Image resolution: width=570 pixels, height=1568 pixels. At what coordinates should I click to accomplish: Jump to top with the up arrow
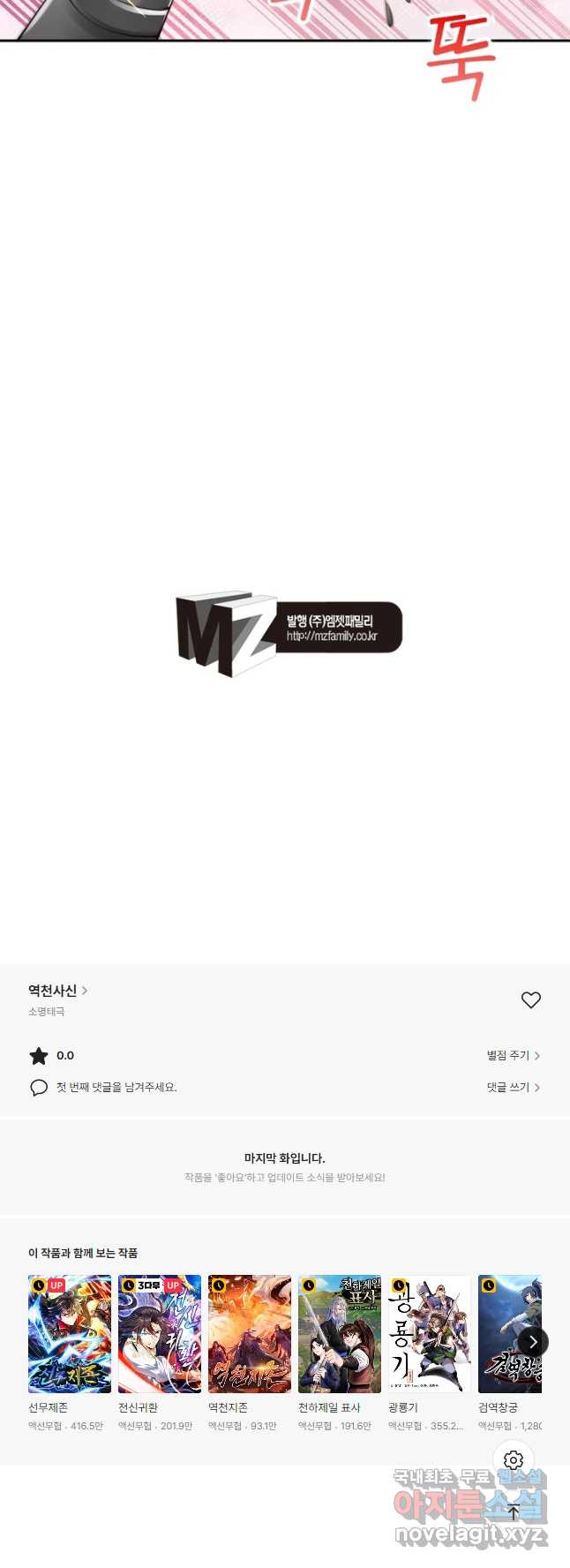[514, 1511]
